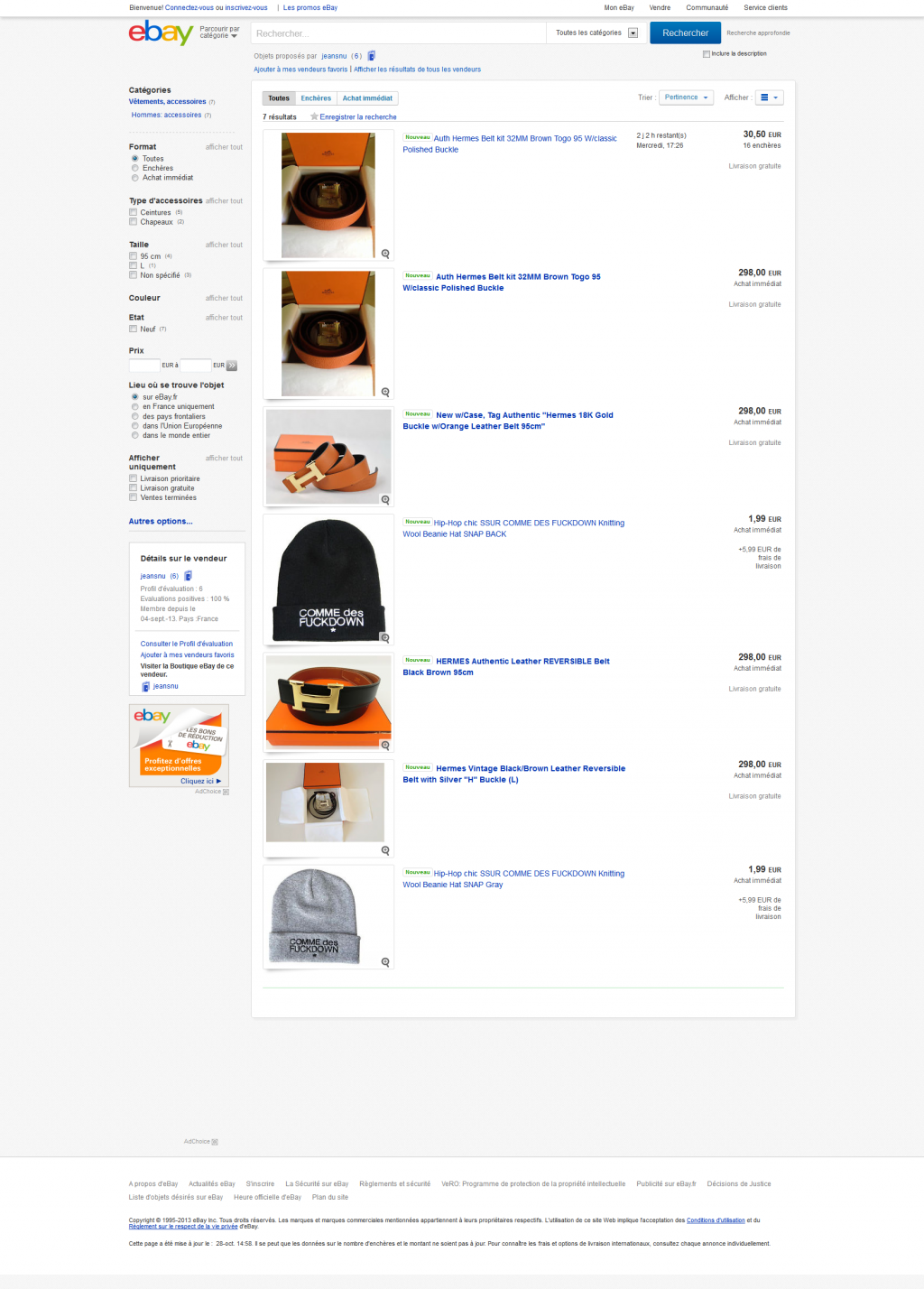
Task: Tick Inclure la description checkbox
Action: 707,54
